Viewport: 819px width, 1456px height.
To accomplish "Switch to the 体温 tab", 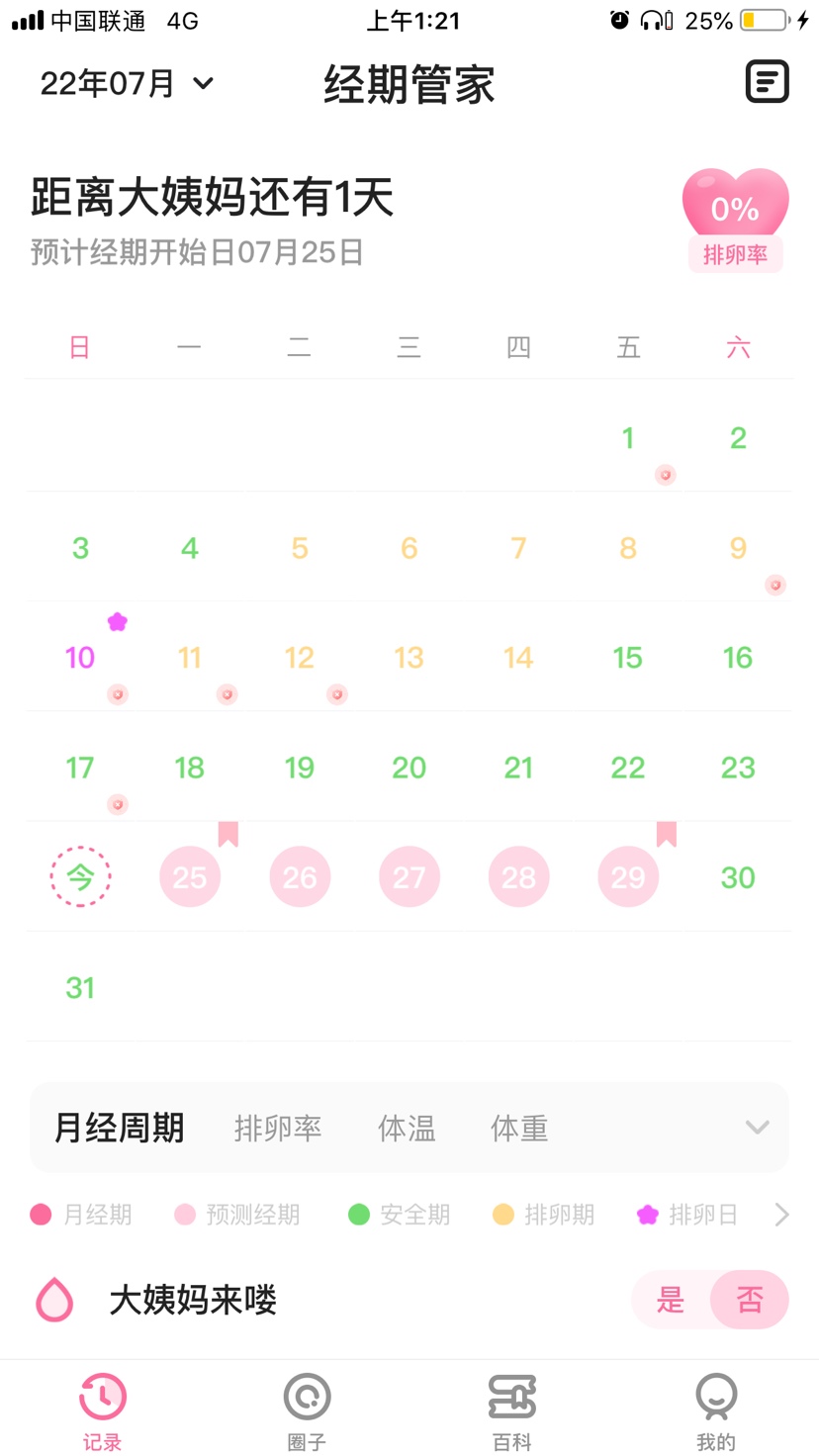I will tap(407, 1128).
